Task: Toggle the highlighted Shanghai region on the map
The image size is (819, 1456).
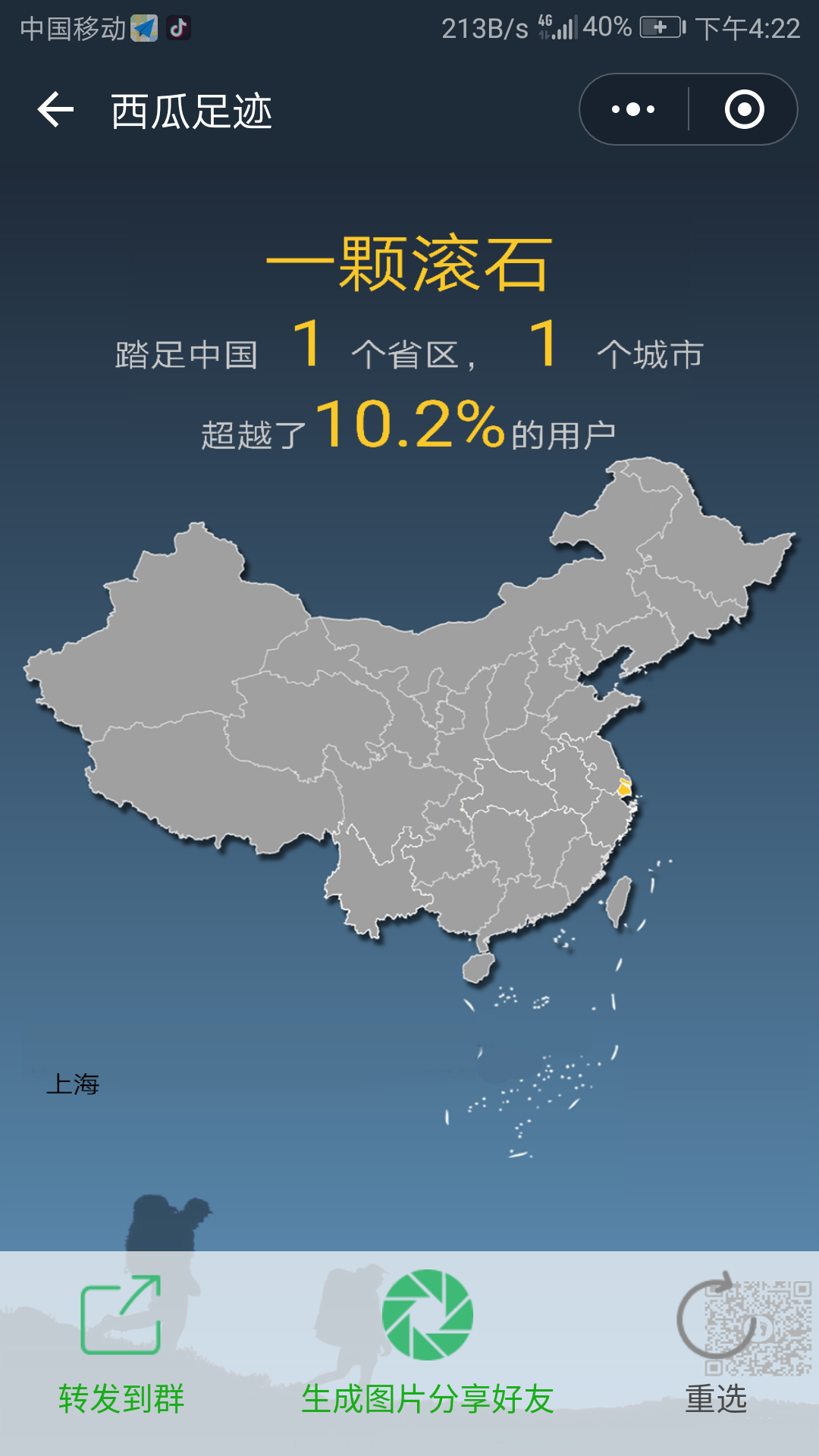Action: [623, 791]
